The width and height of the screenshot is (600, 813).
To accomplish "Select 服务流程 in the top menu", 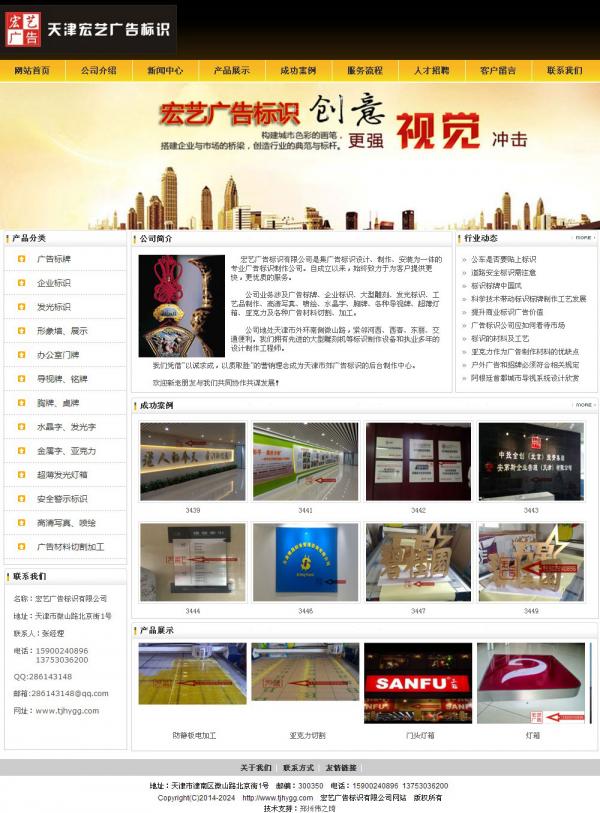I will coord(365,71).
